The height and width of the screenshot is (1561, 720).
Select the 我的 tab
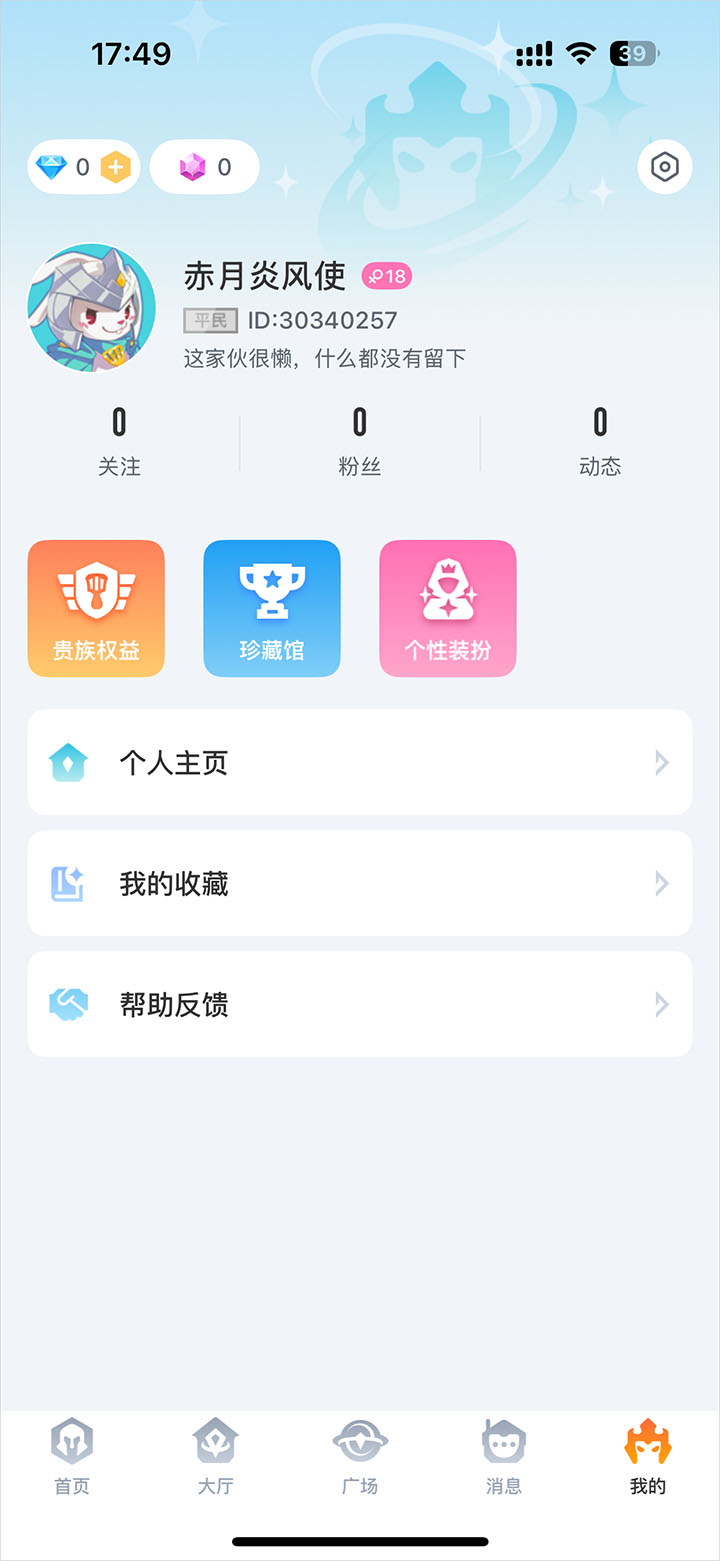coord(648,1456)
